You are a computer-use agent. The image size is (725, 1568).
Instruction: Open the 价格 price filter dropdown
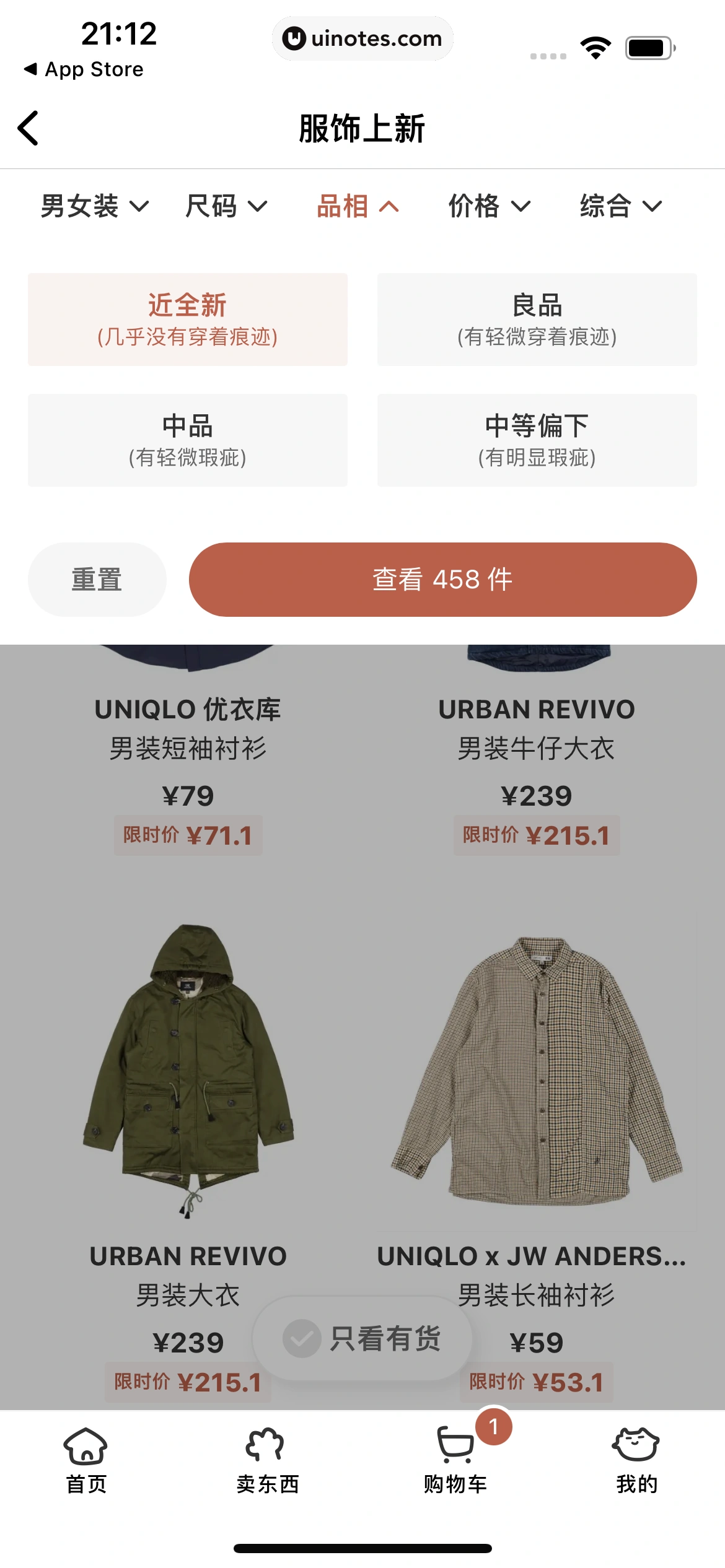pos(490,207)
